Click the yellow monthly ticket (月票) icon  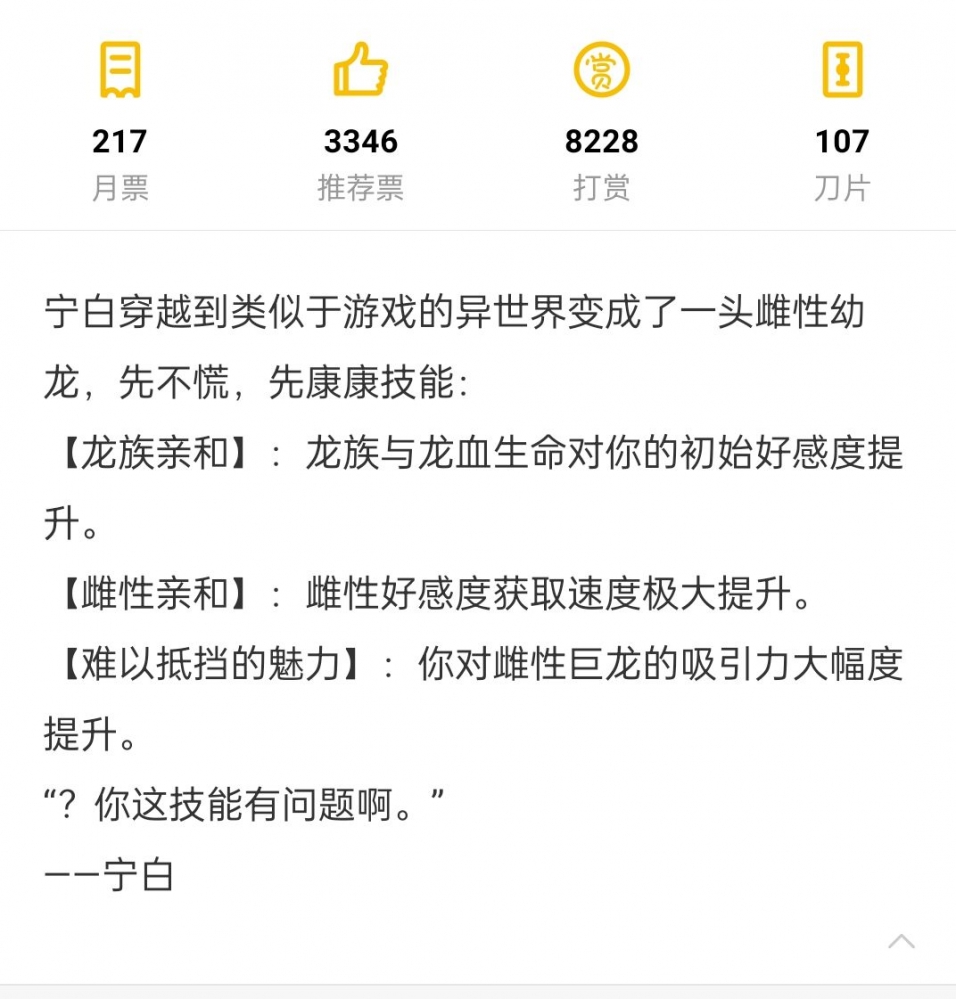(119, 70)
